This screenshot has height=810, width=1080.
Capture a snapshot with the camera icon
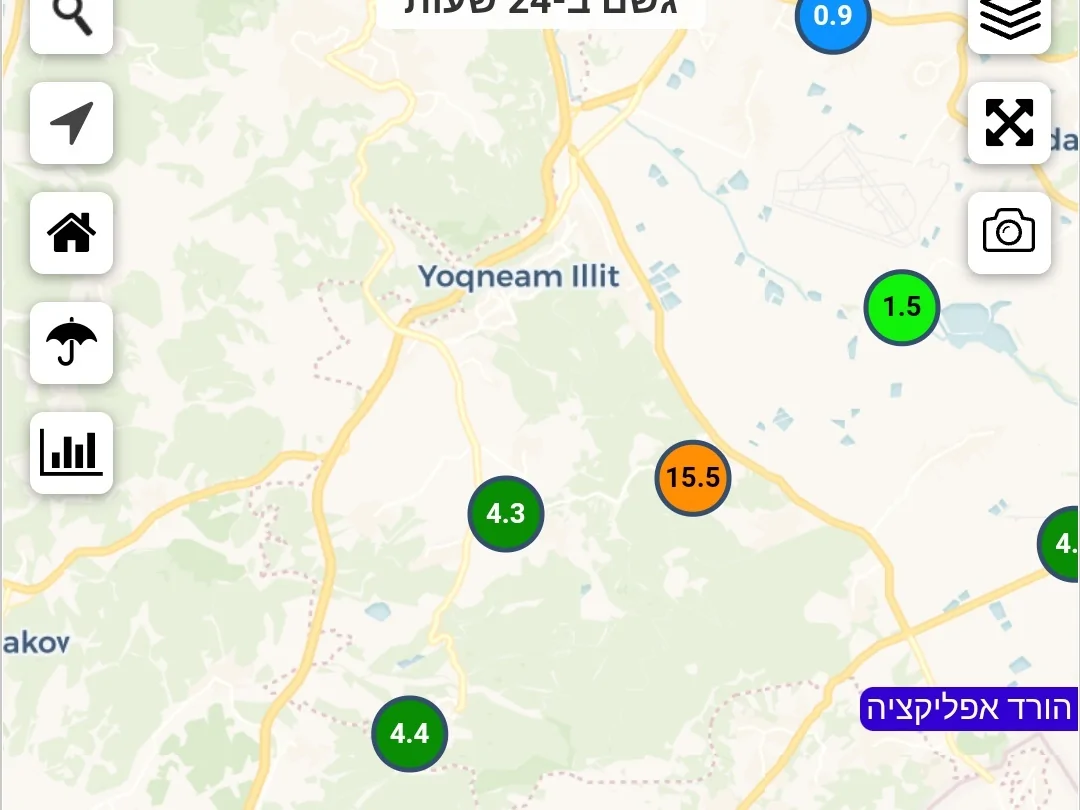1009,232
